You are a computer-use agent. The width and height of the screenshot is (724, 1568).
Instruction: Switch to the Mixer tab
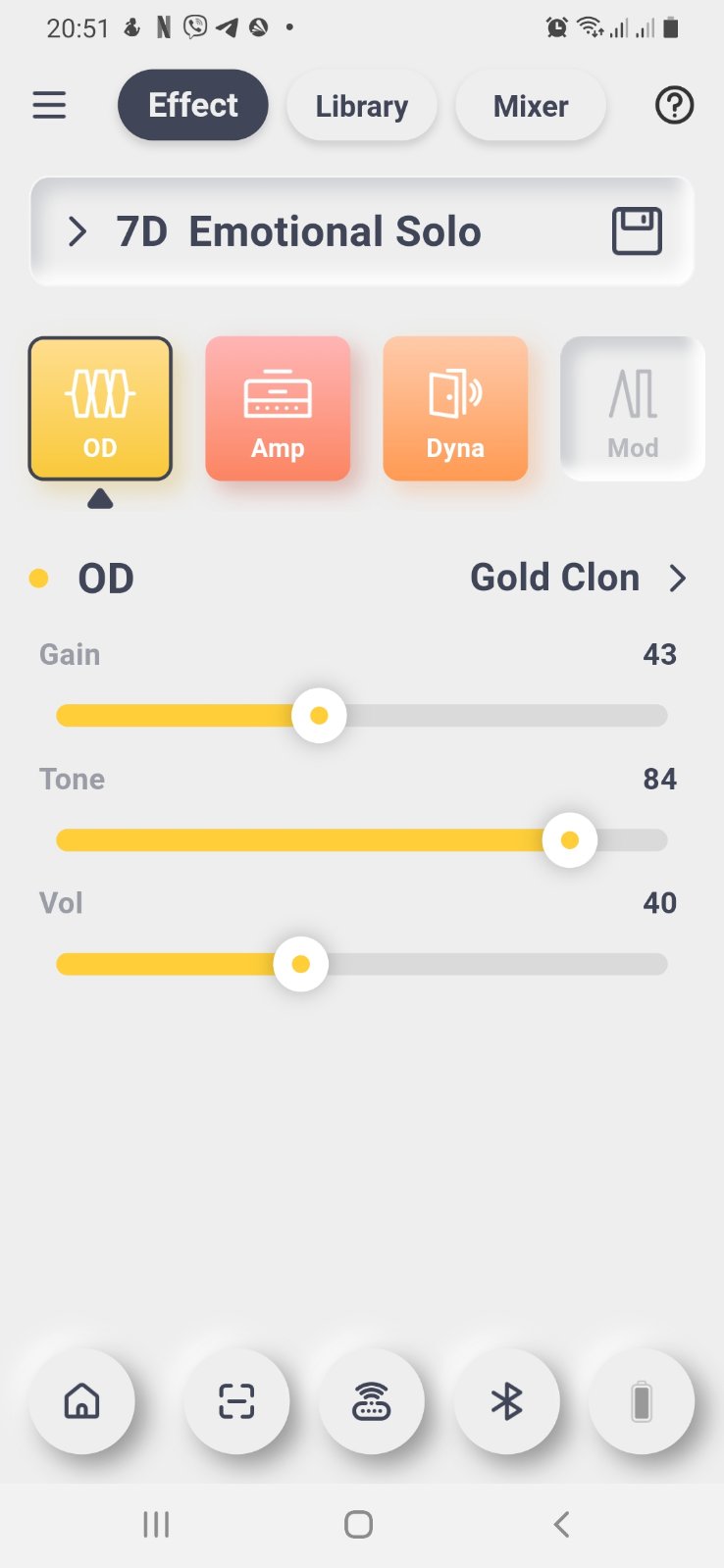531,106
